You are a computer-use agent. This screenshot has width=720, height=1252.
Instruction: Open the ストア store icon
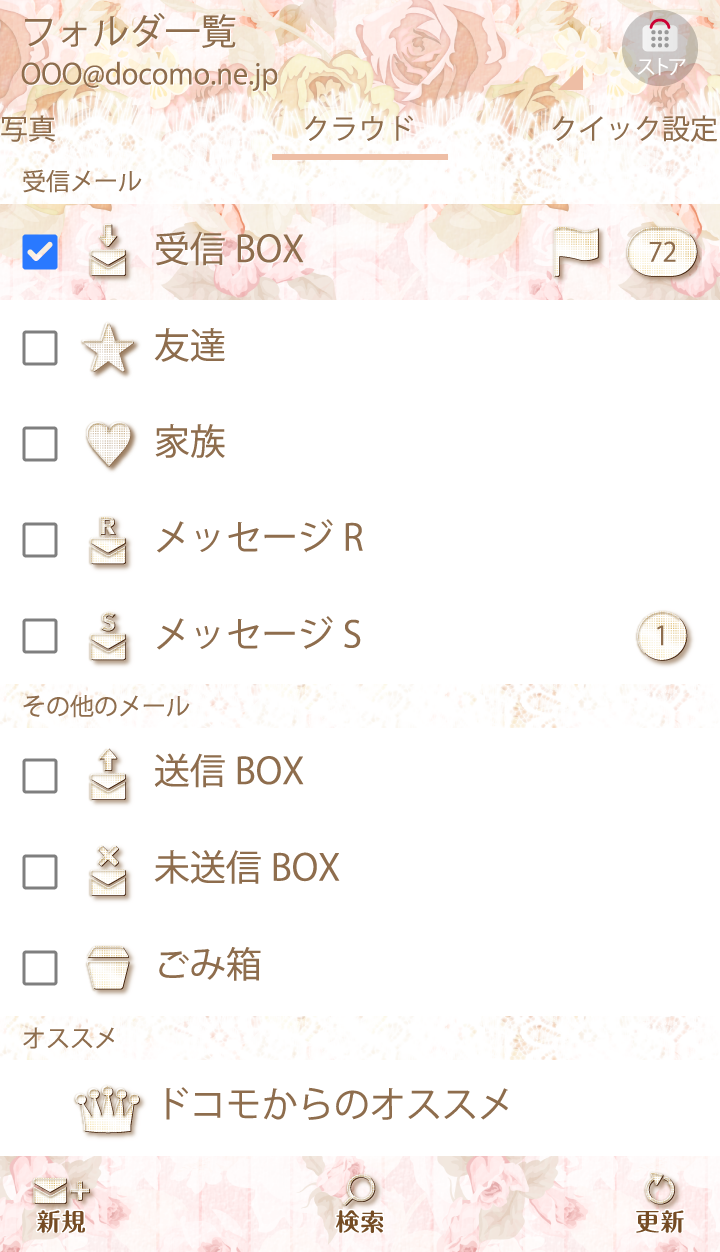click(660, 46)
